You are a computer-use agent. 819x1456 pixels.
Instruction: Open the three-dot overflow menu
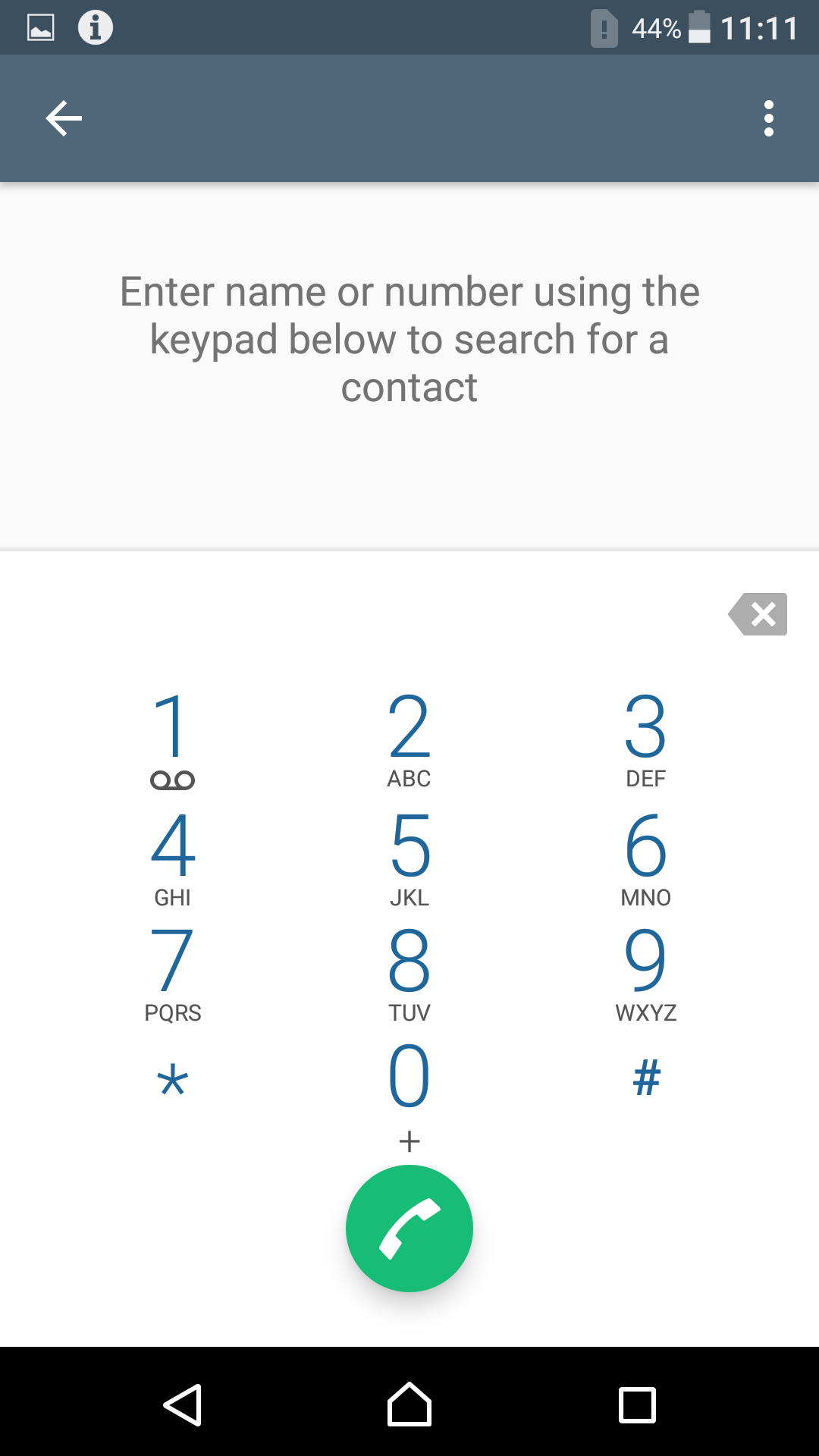(x=768, y=118)
